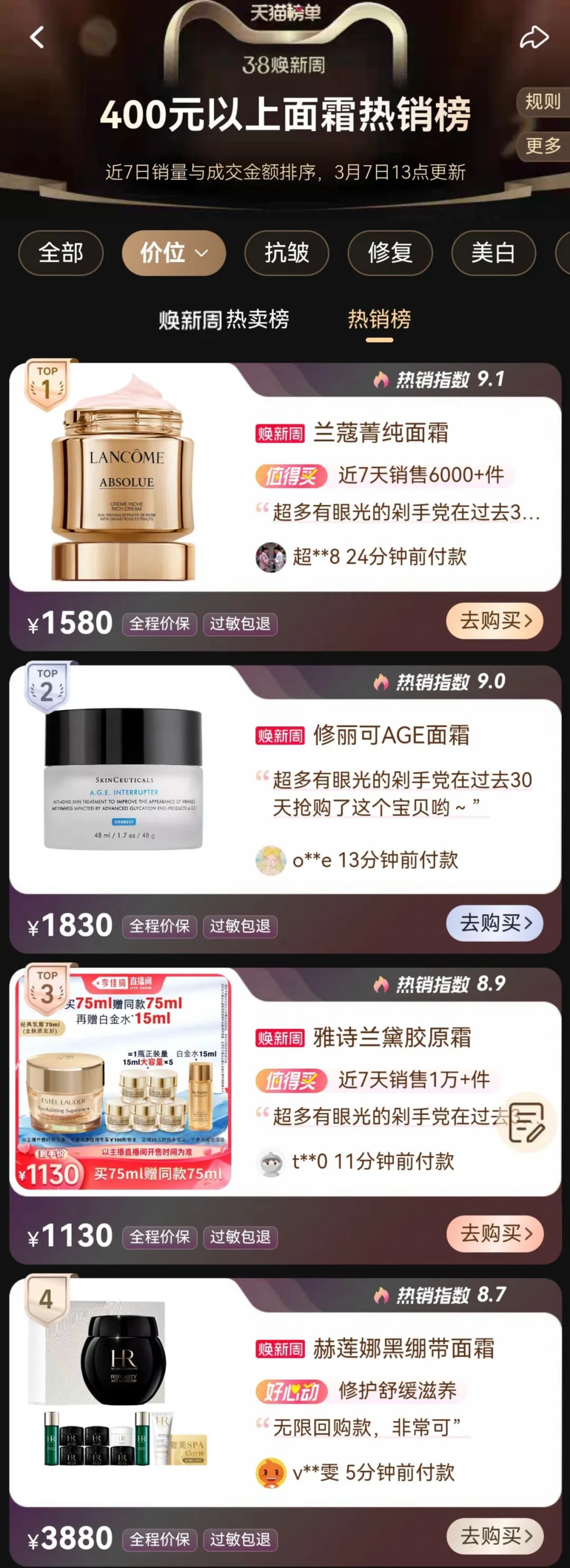Image resolution: width=570 pixels, height=1568 pixels.
Task: Open the 赫莲娜黑绷带面霜 product card
Action: point(403,1349)
